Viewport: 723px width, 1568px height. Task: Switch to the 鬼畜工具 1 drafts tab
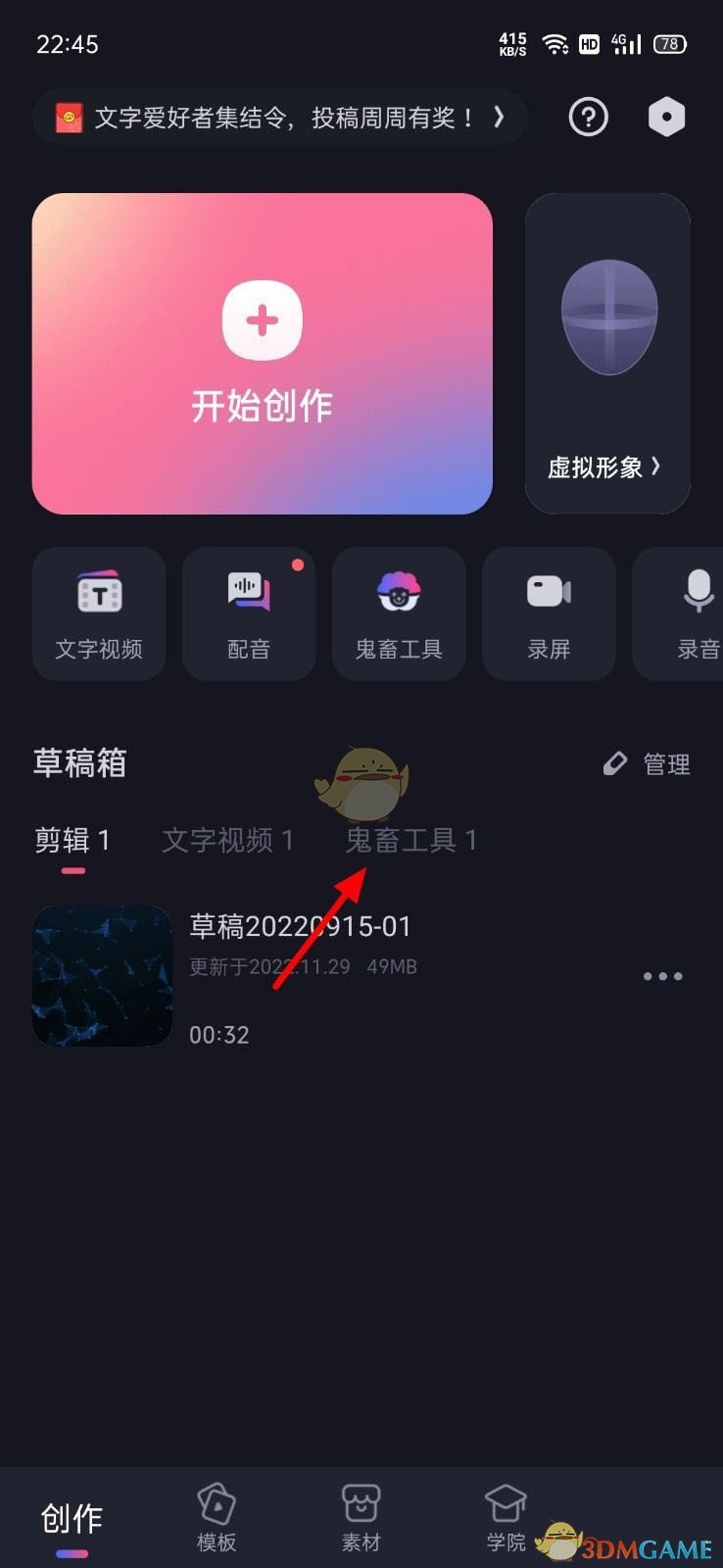pos(411,841)
